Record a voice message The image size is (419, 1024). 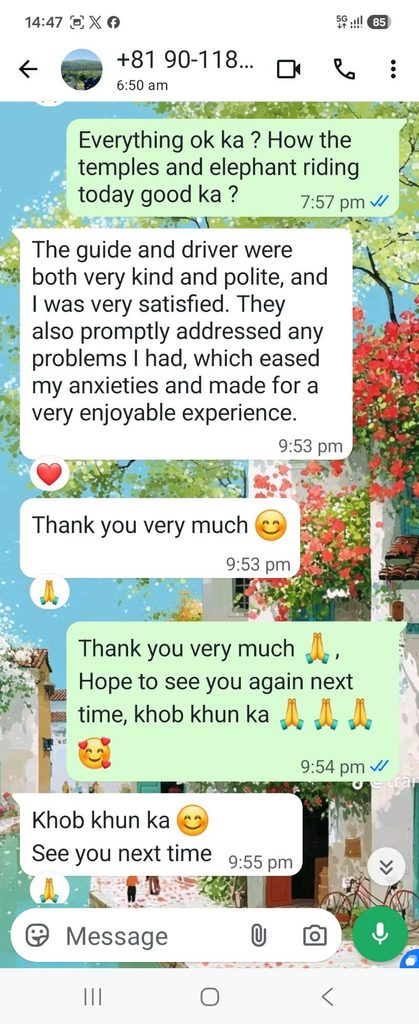[380, 935]
